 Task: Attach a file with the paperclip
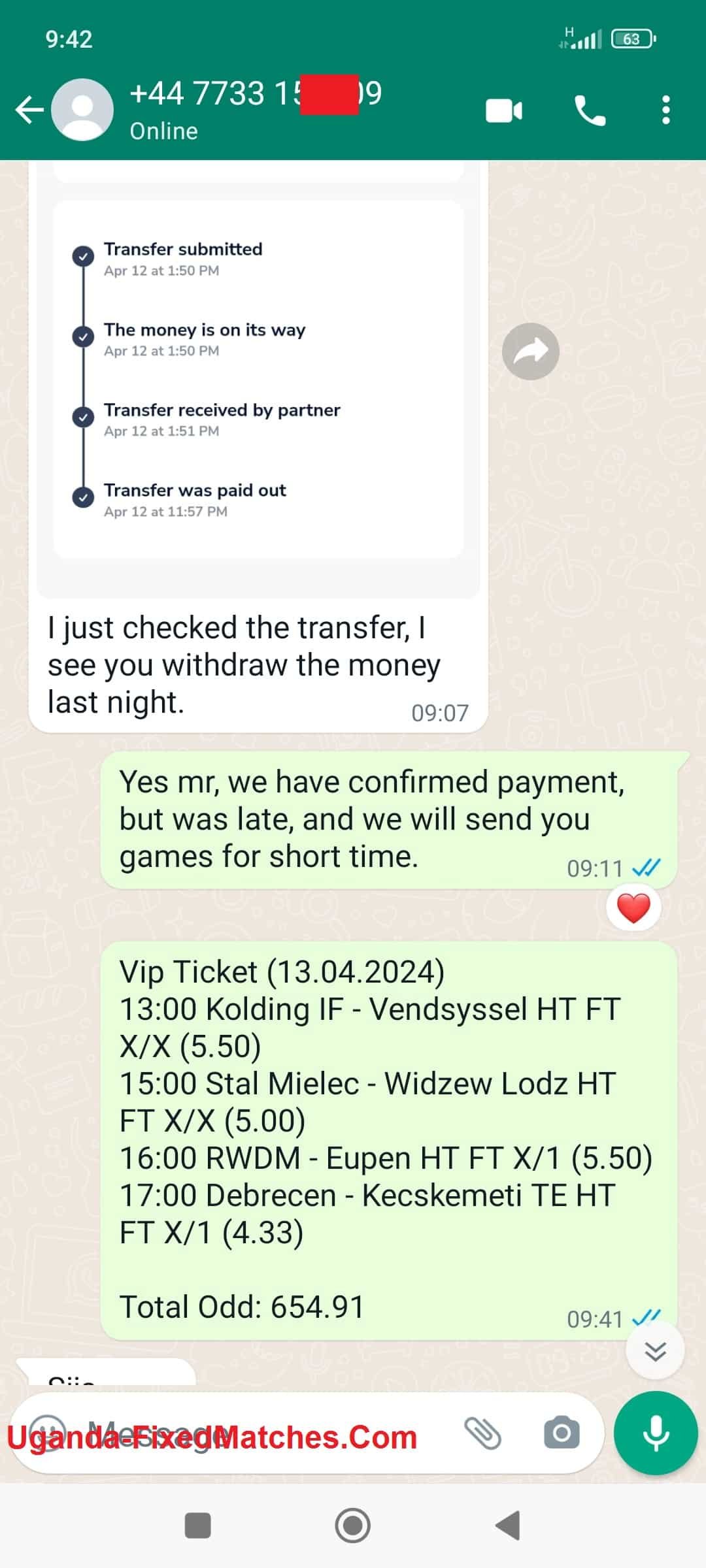point(482,1433)
